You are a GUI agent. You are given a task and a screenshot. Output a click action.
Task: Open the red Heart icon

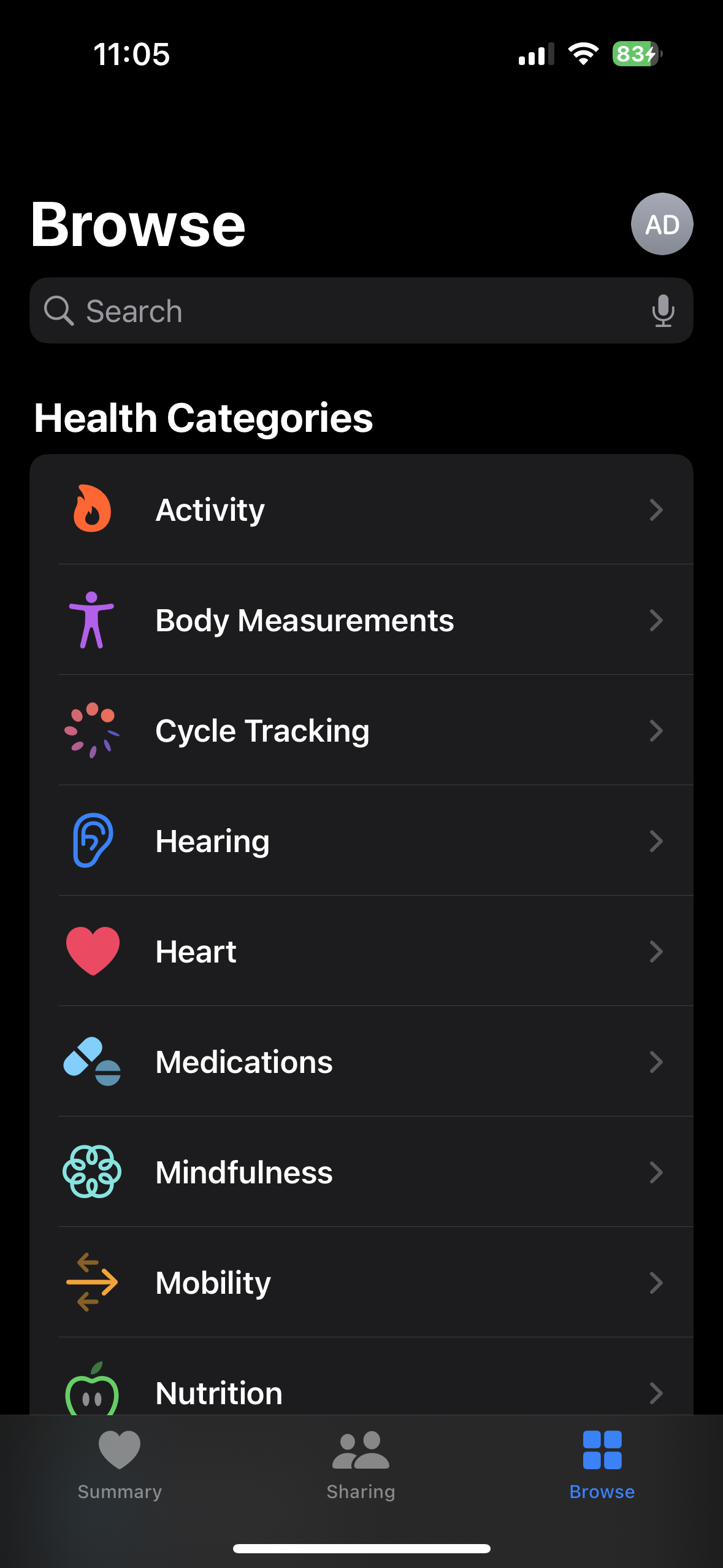click(92, 951)
